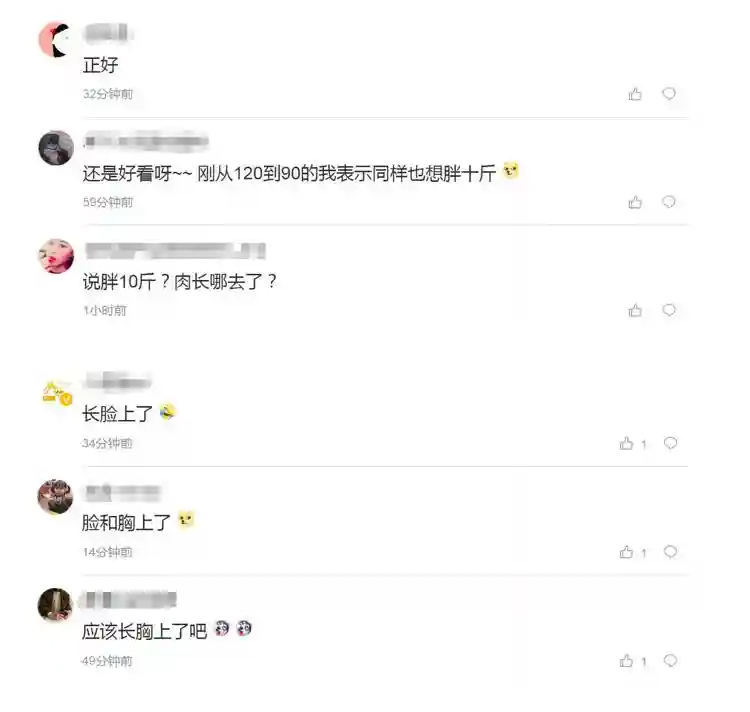750x712 pixels.
Task: Reply to the comment "应该长胸上了吧"
Action: tap(670, 661)
